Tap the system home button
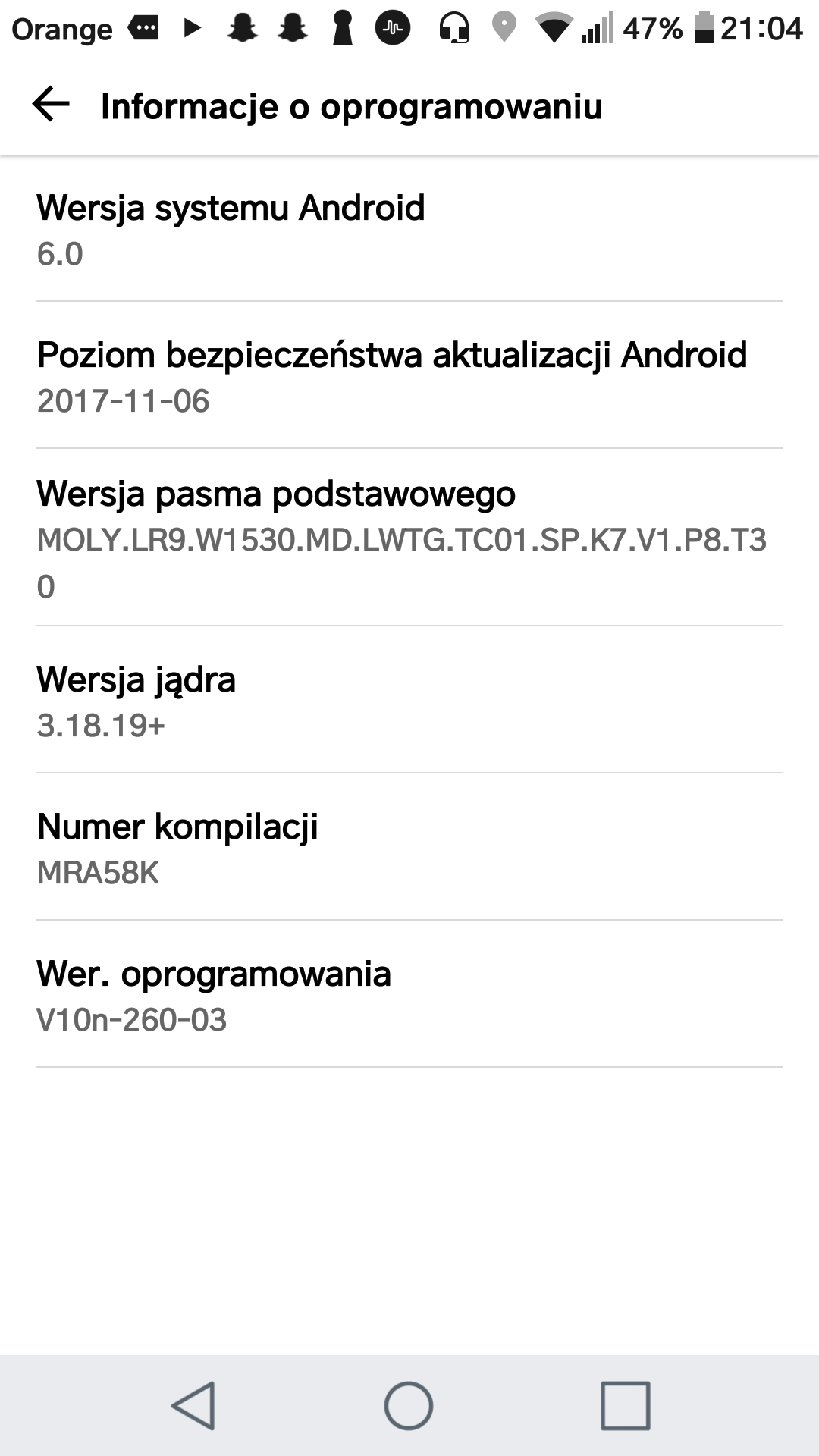This screenshot has height=1456, width=819. click(409, 1405)
